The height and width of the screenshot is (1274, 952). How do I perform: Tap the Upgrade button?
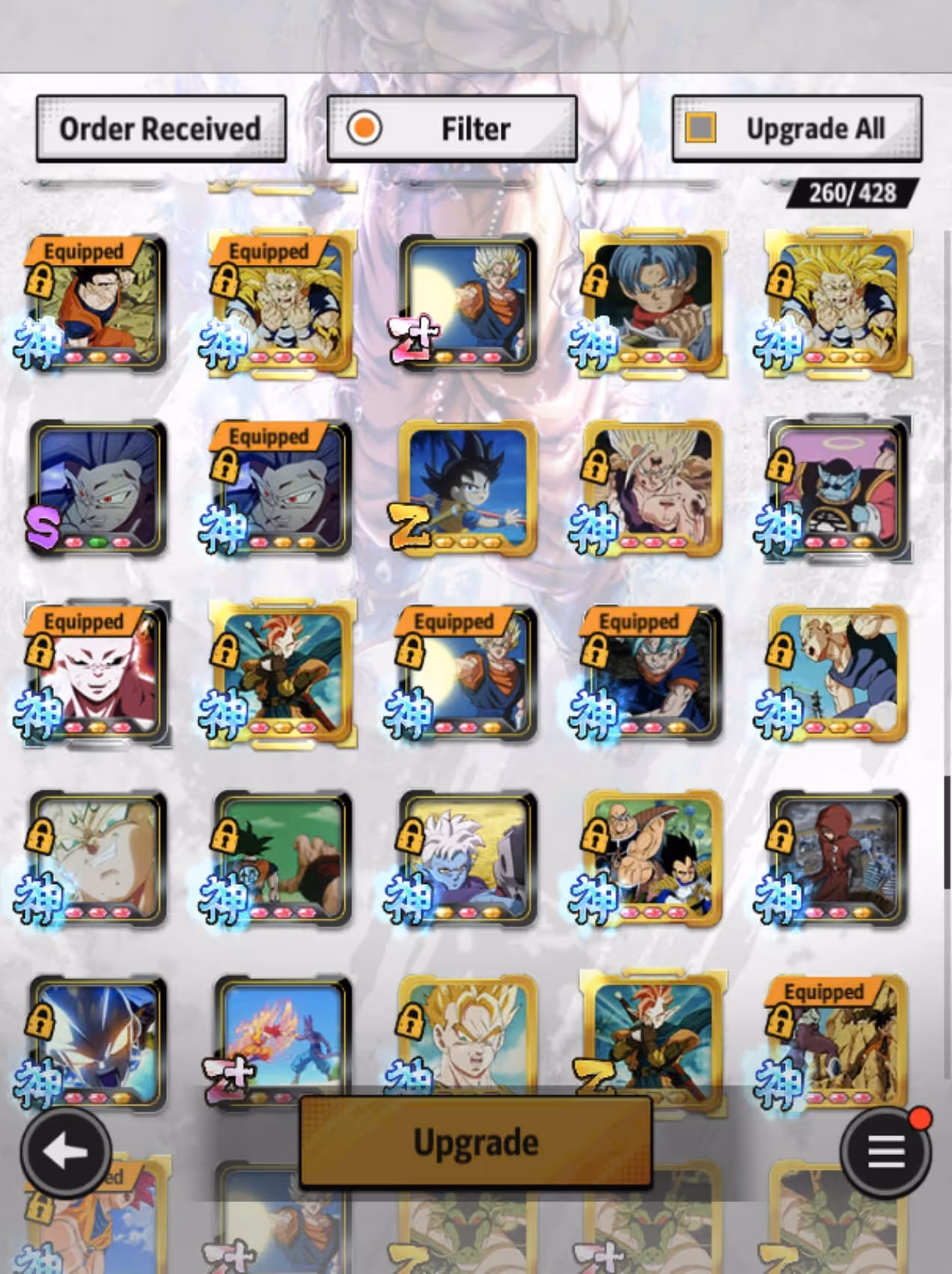476,1142
